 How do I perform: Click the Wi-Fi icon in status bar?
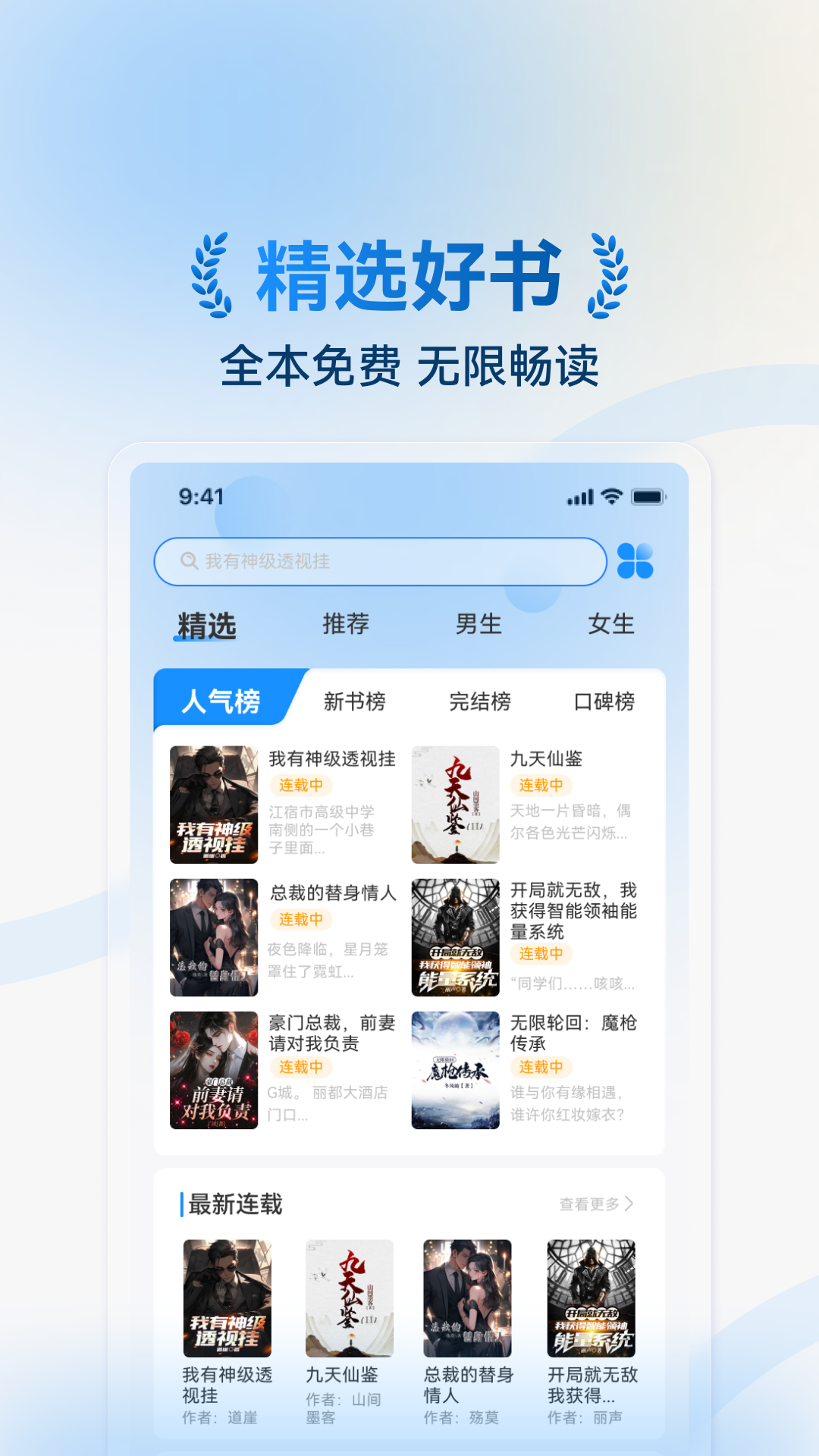coord(610,496)
